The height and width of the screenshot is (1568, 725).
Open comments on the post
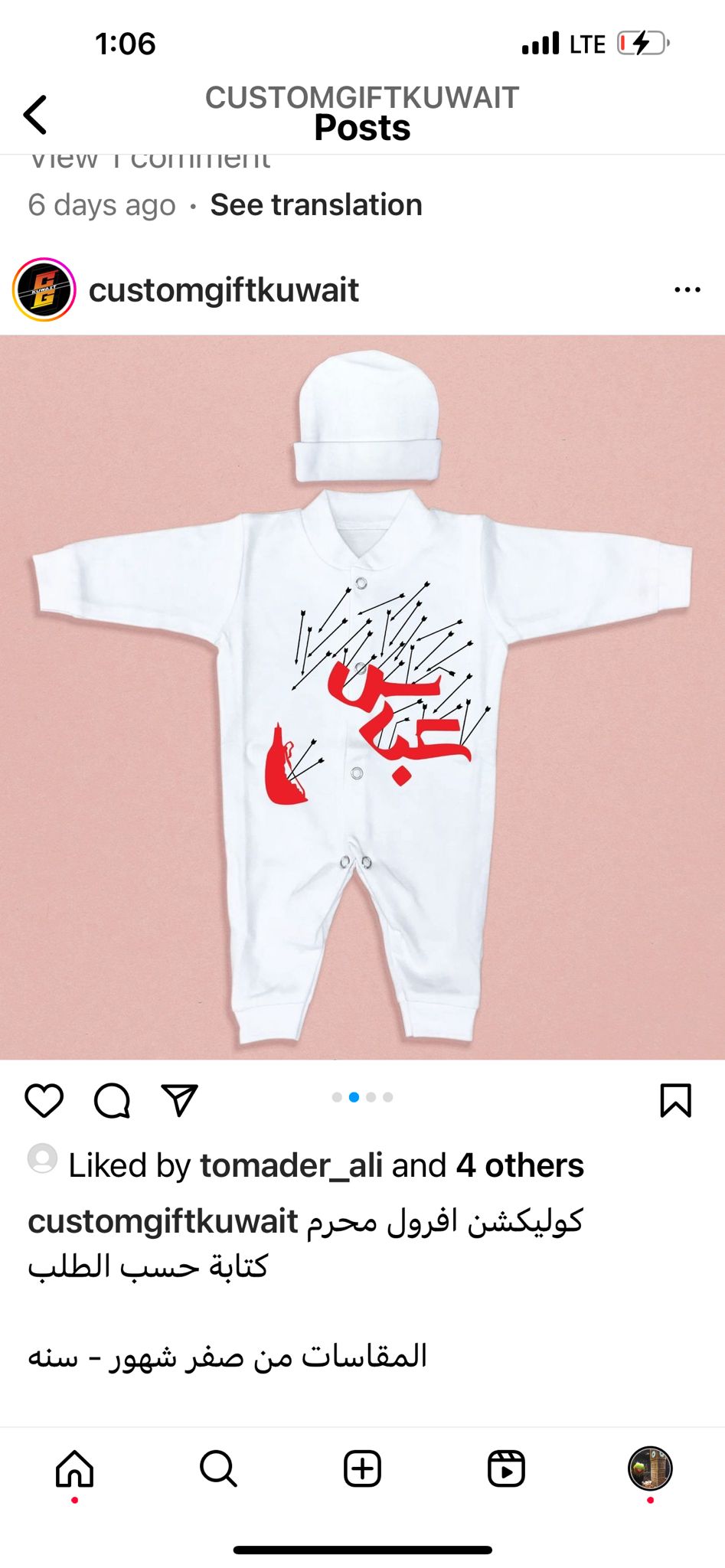coord(112,1101)
